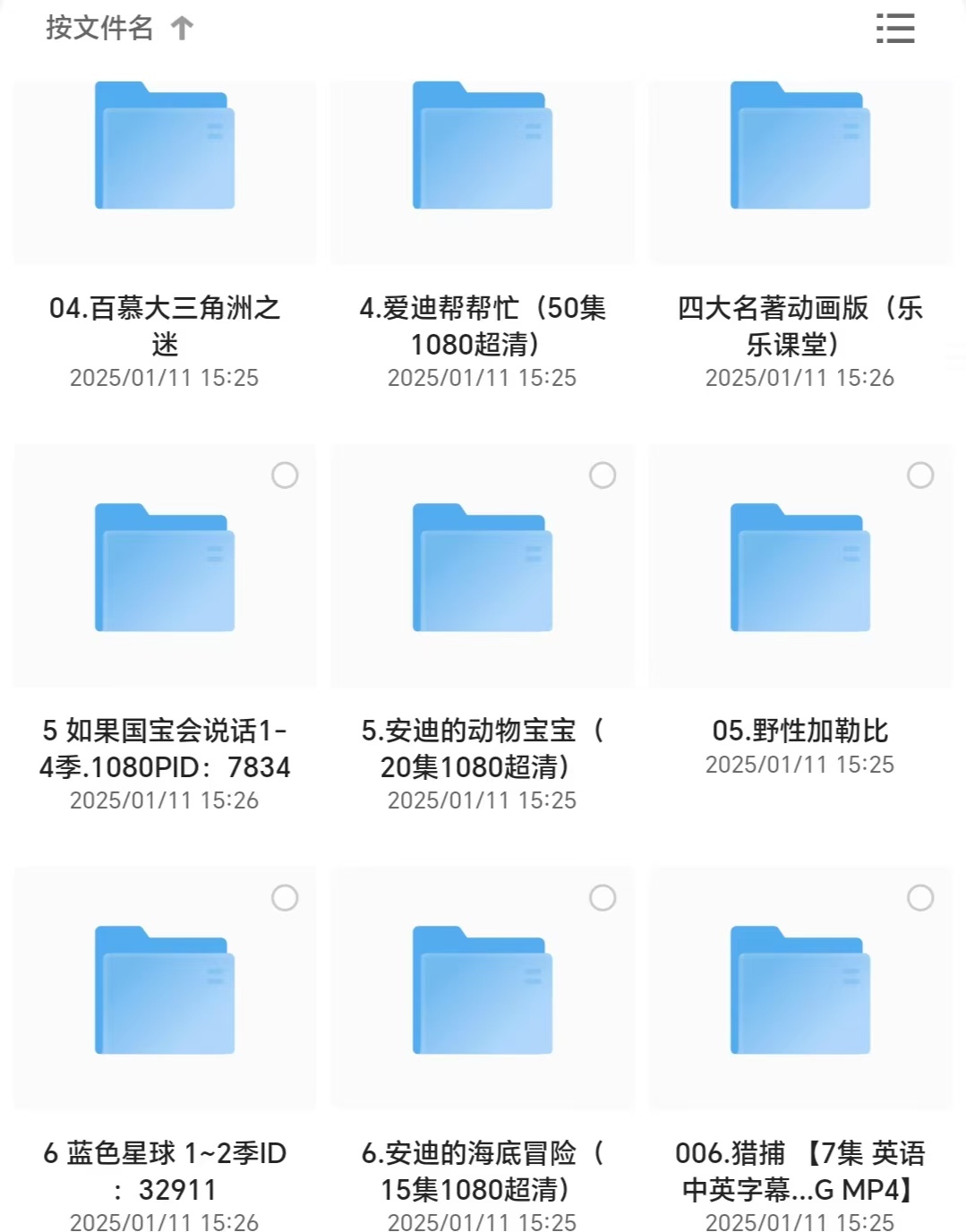Open the 05.野性加勒比 folder
The image size is (966, 1232).
tap(799, 568)
